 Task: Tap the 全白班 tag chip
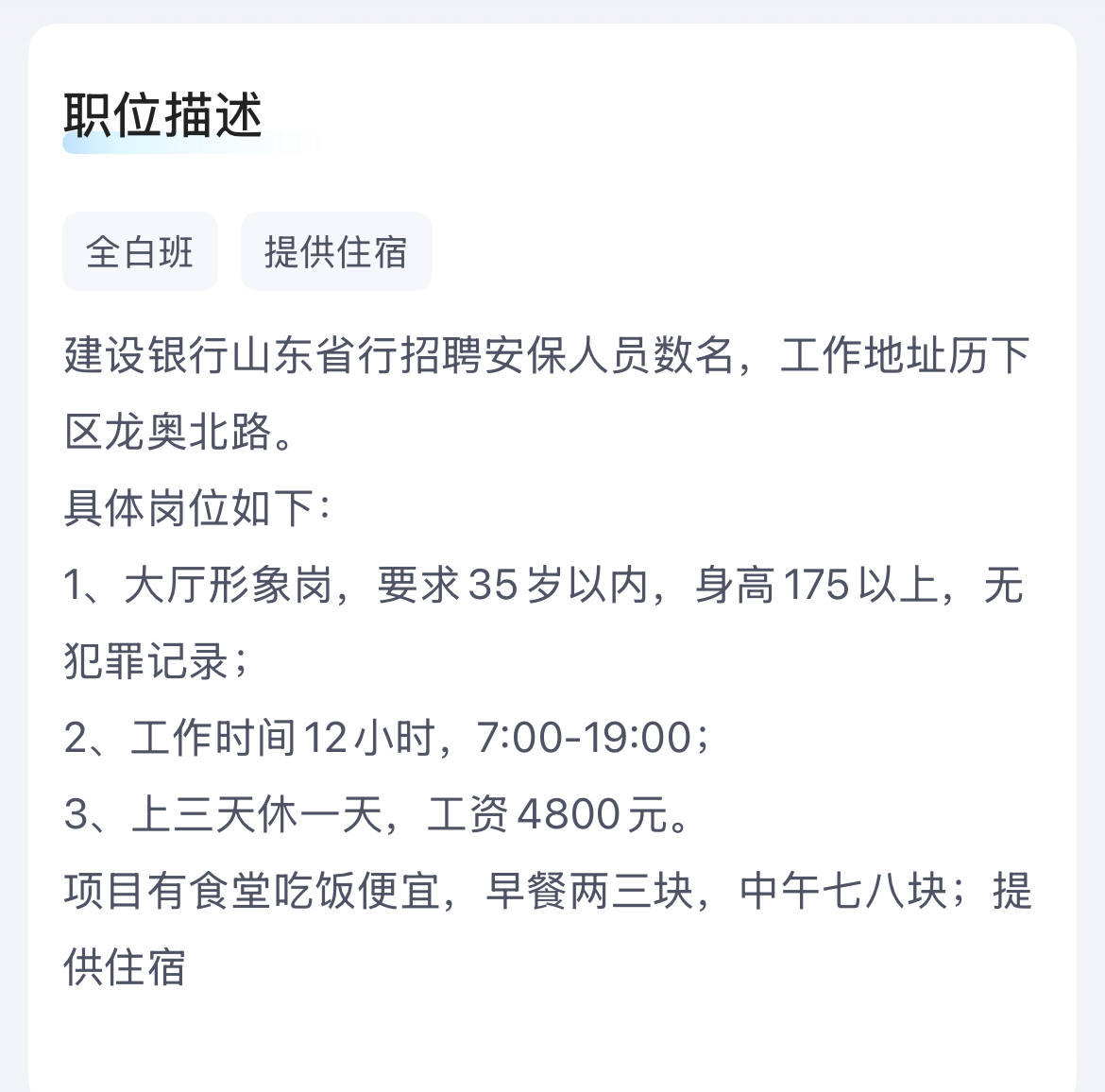coord(140,251)
